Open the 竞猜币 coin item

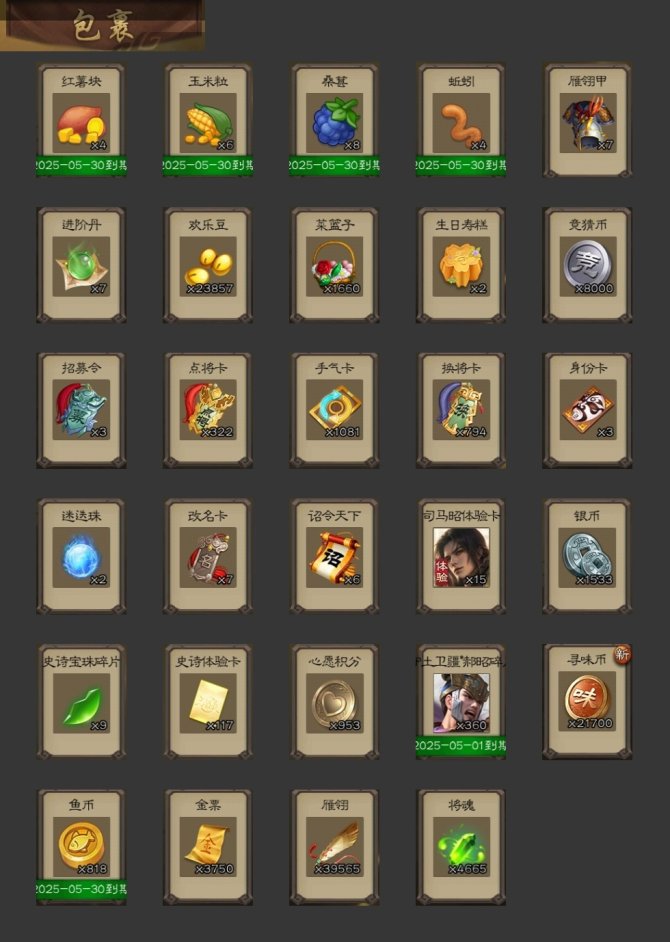pos(588,266)
